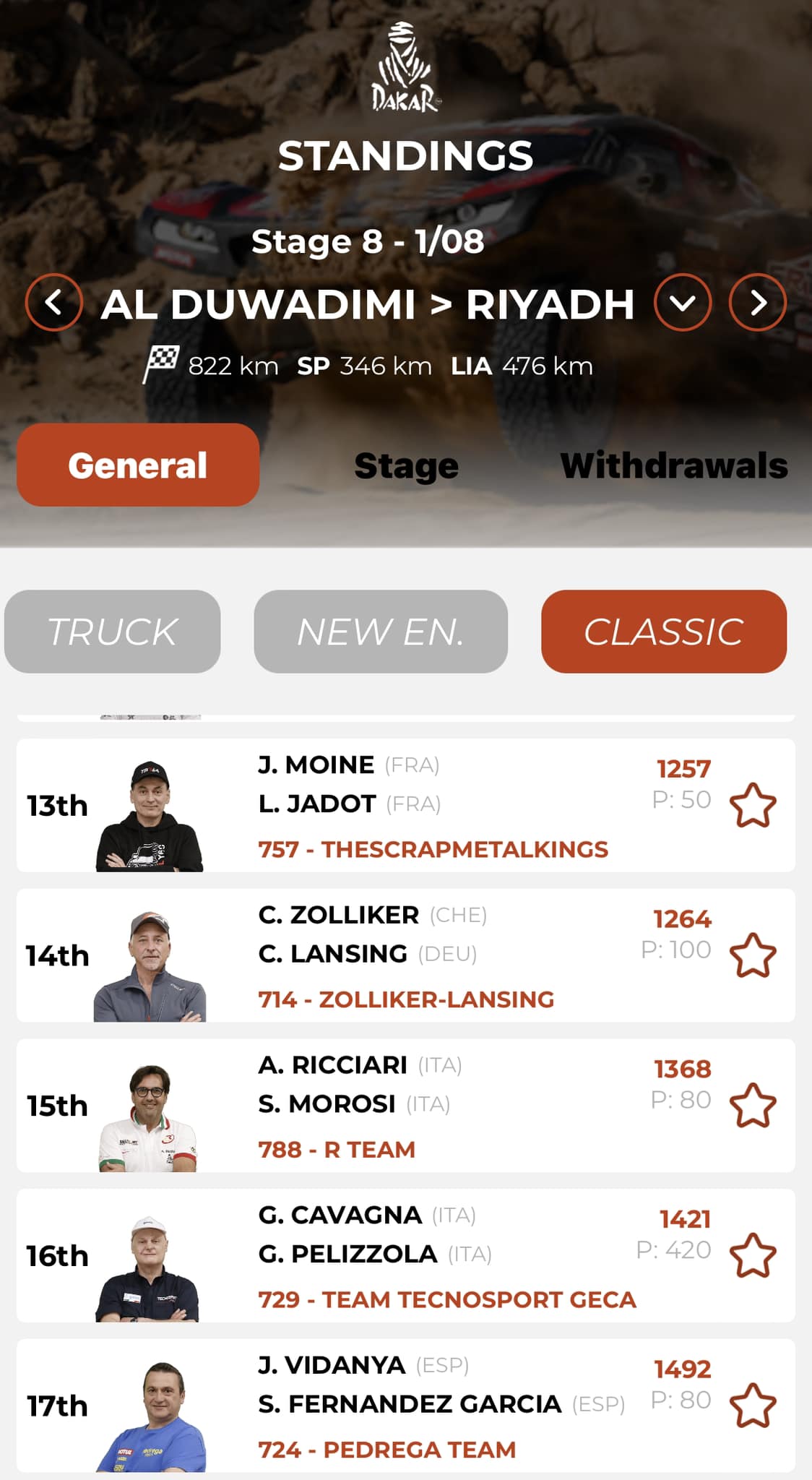The image size is (812, 1480).
Task: Expand the stage selection dropdown chevron
Action: point(683,302)
